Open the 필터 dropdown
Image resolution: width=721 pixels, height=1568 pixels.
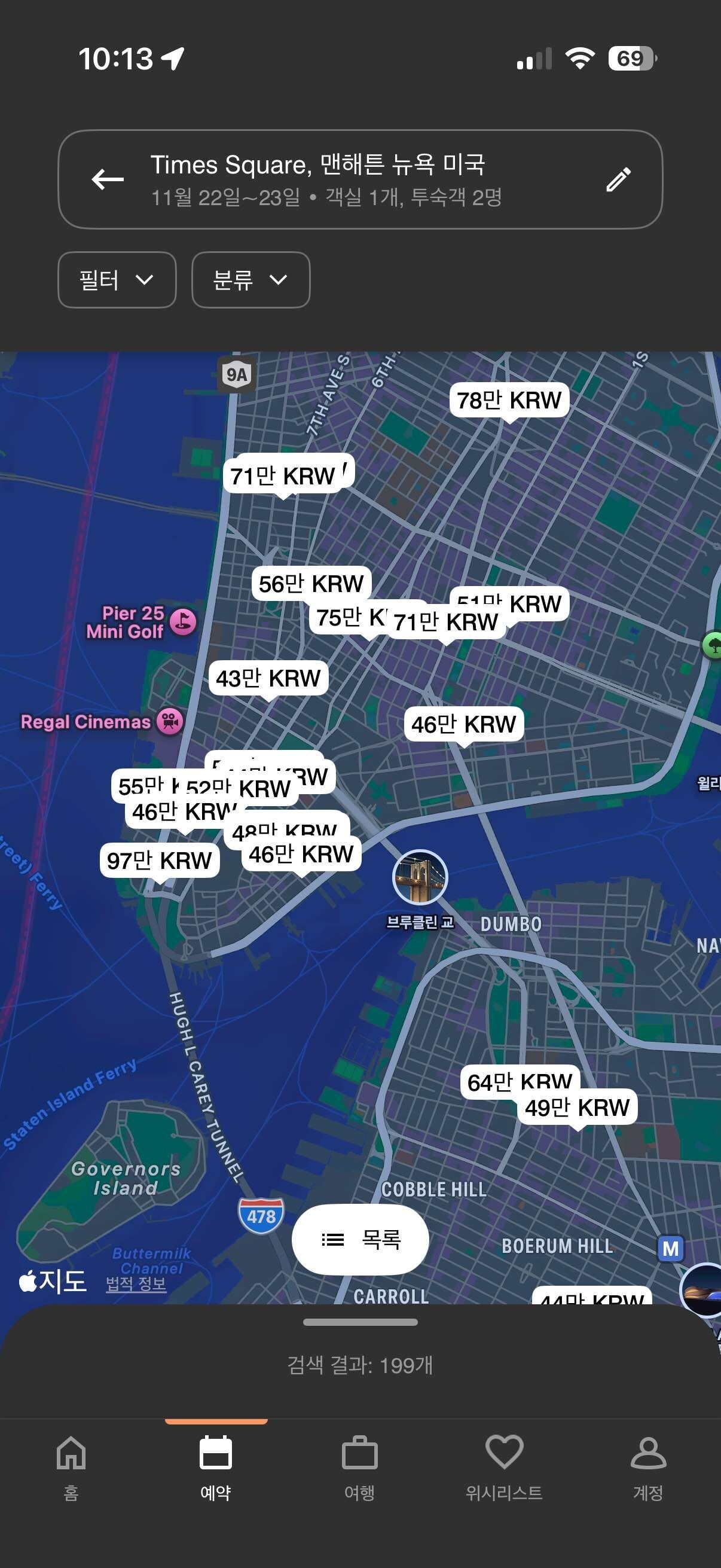click(117, 280)
